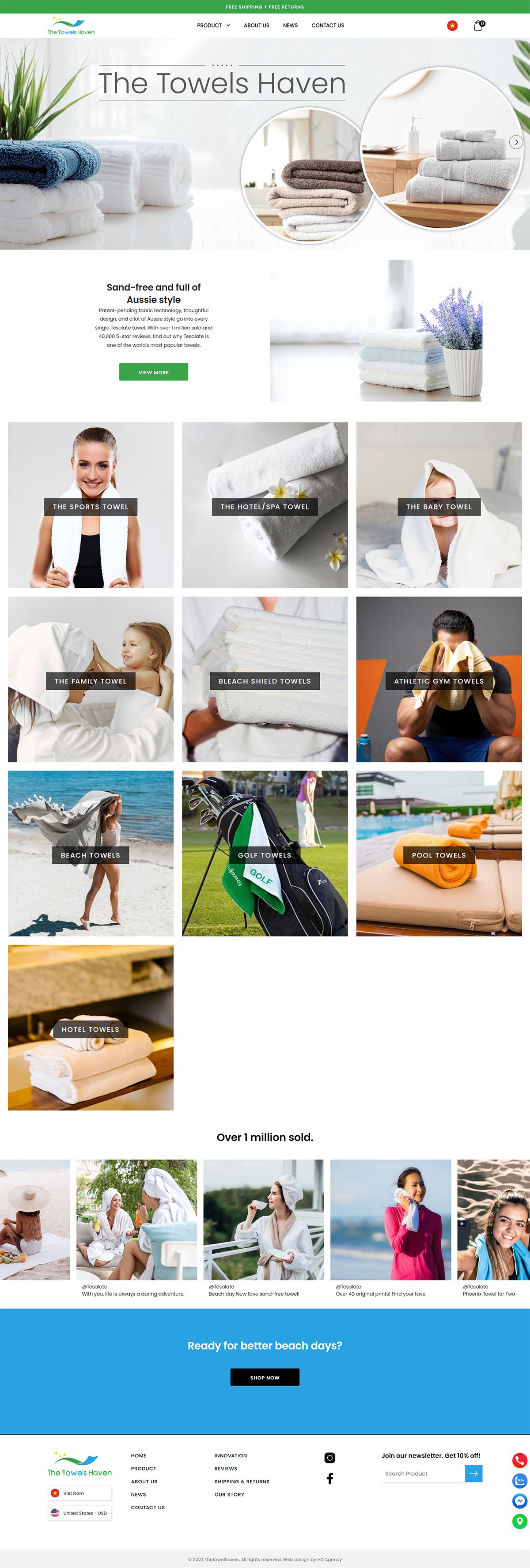Focus the Search Product field
Image resolution: width=530 pixels, height=1568 pixels.
423,1473
